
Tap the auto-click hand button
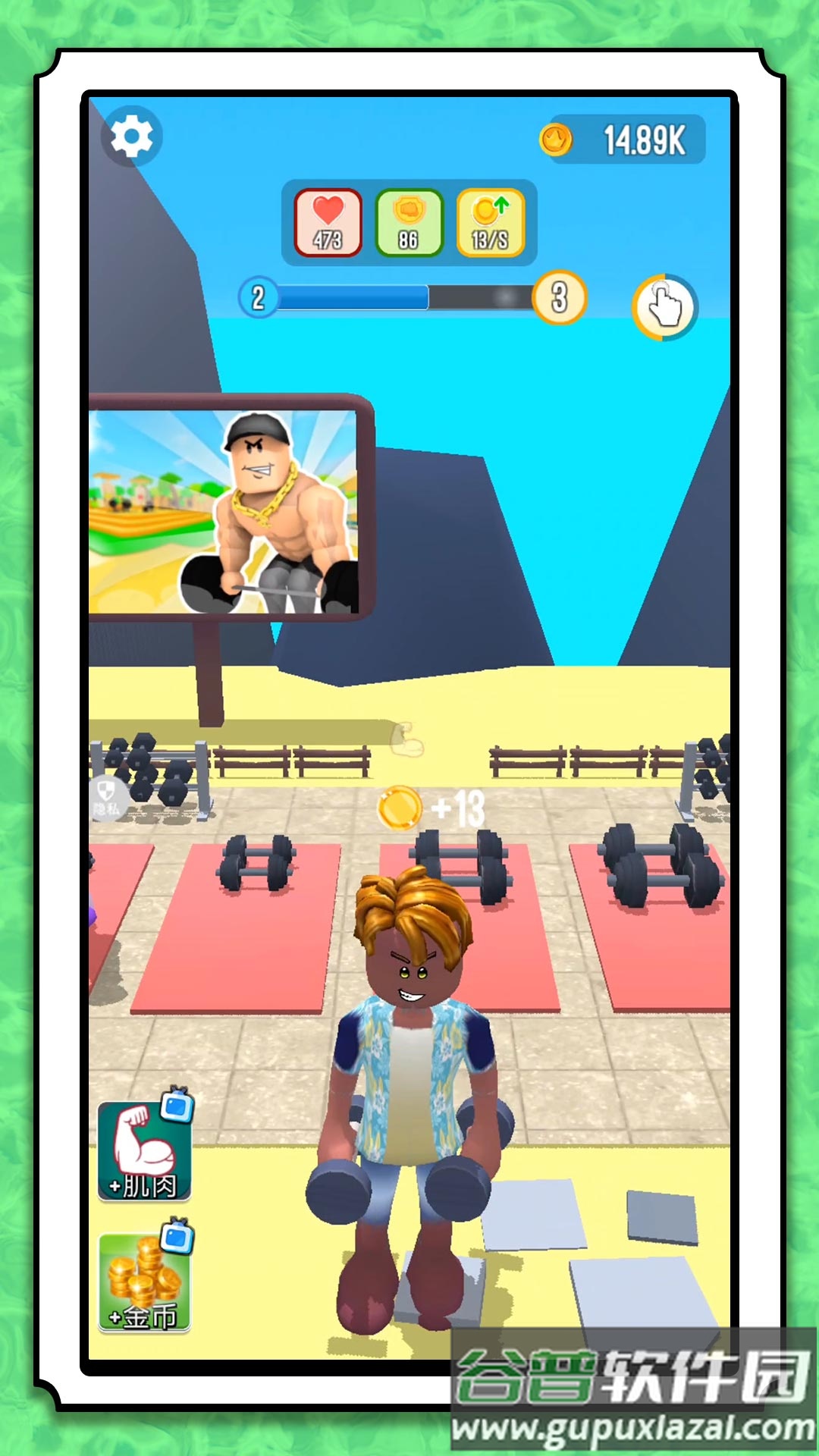[x=664, y=306]
